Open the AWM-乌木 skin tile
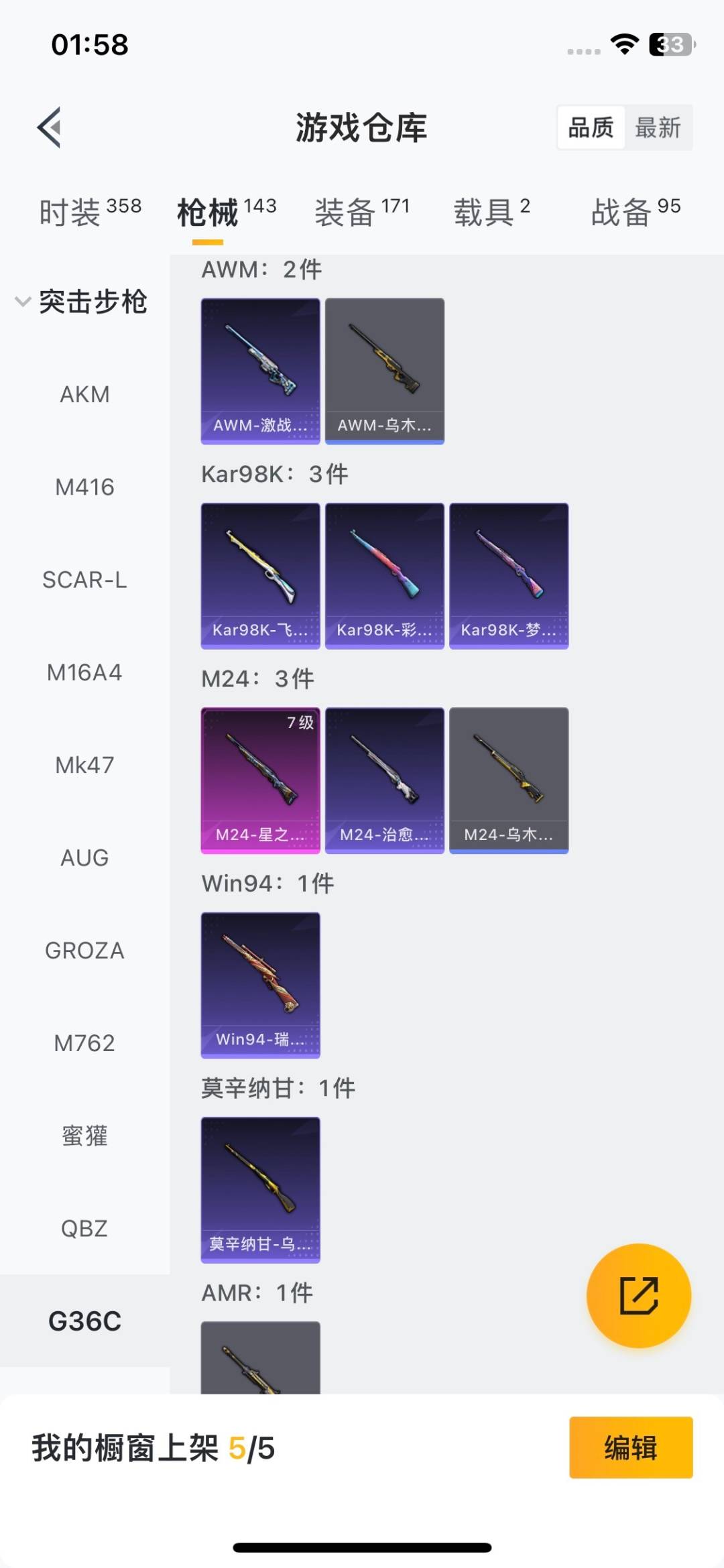The height and width of the screenshot is (1568, 724). (384, 371)
